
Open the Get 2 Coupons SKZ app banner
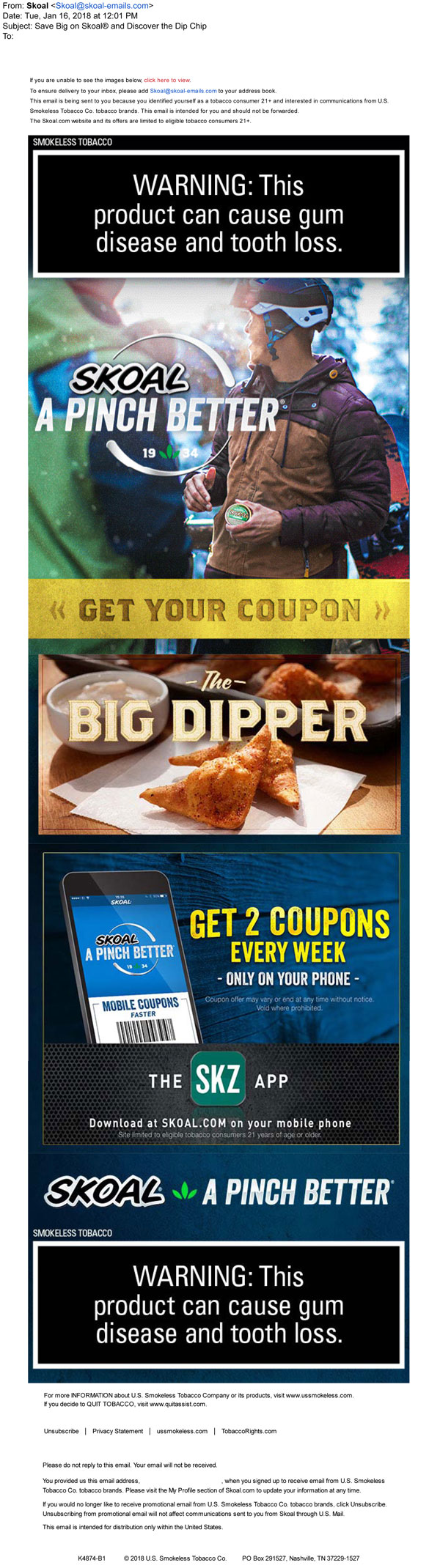[x=220, y=998]
